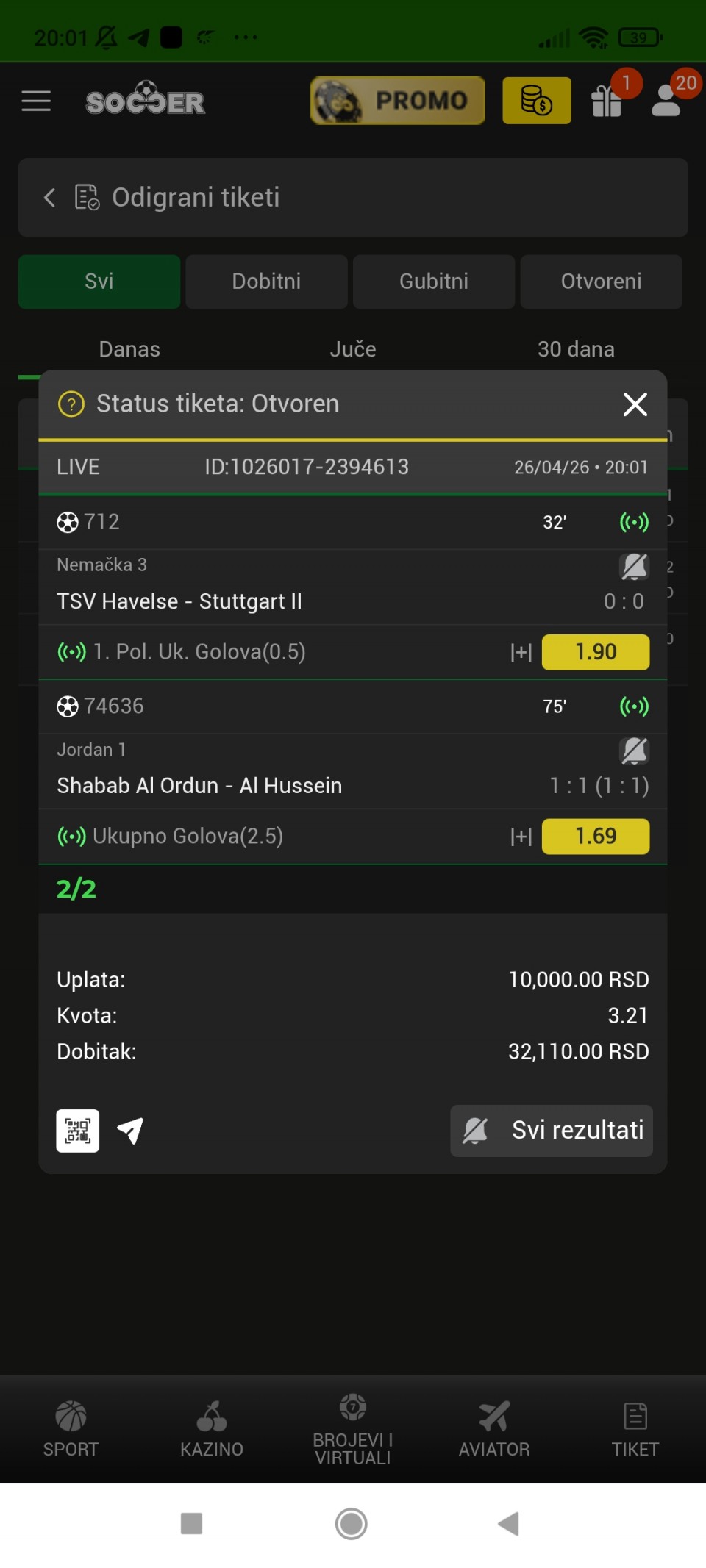Open the hamburger menu
The height and width of the screenshot is (1568, 706).
pos(36,101)
